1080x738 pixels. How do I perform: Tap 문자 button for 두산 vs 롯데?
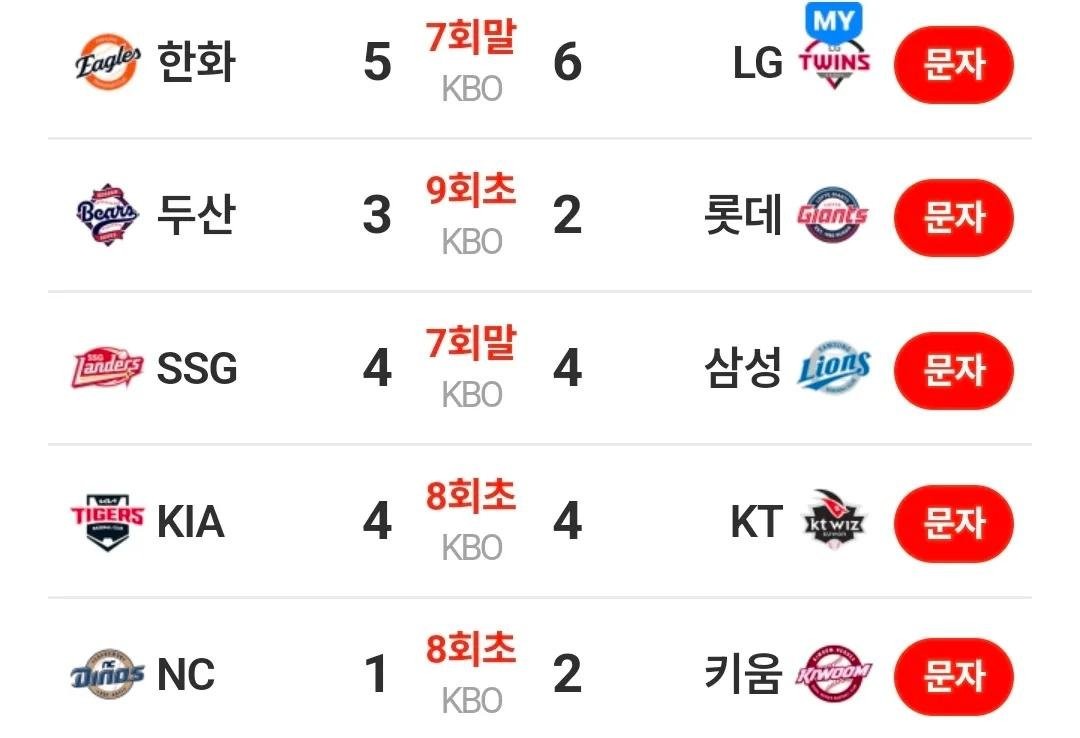click(953, 217)
